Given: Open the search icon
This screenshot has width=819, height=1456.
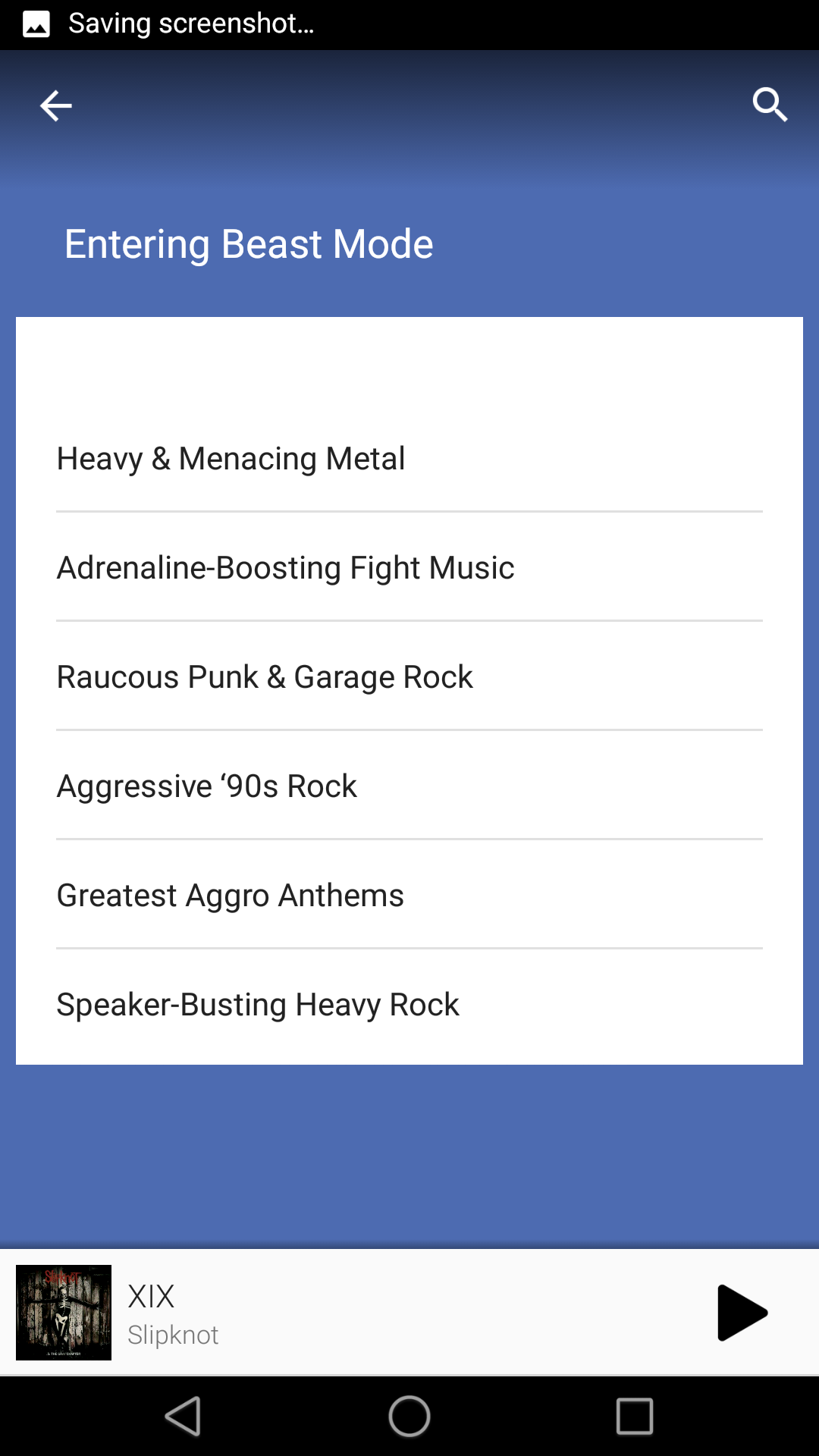Looking at the screenshot, I should (x=770, y=105).
